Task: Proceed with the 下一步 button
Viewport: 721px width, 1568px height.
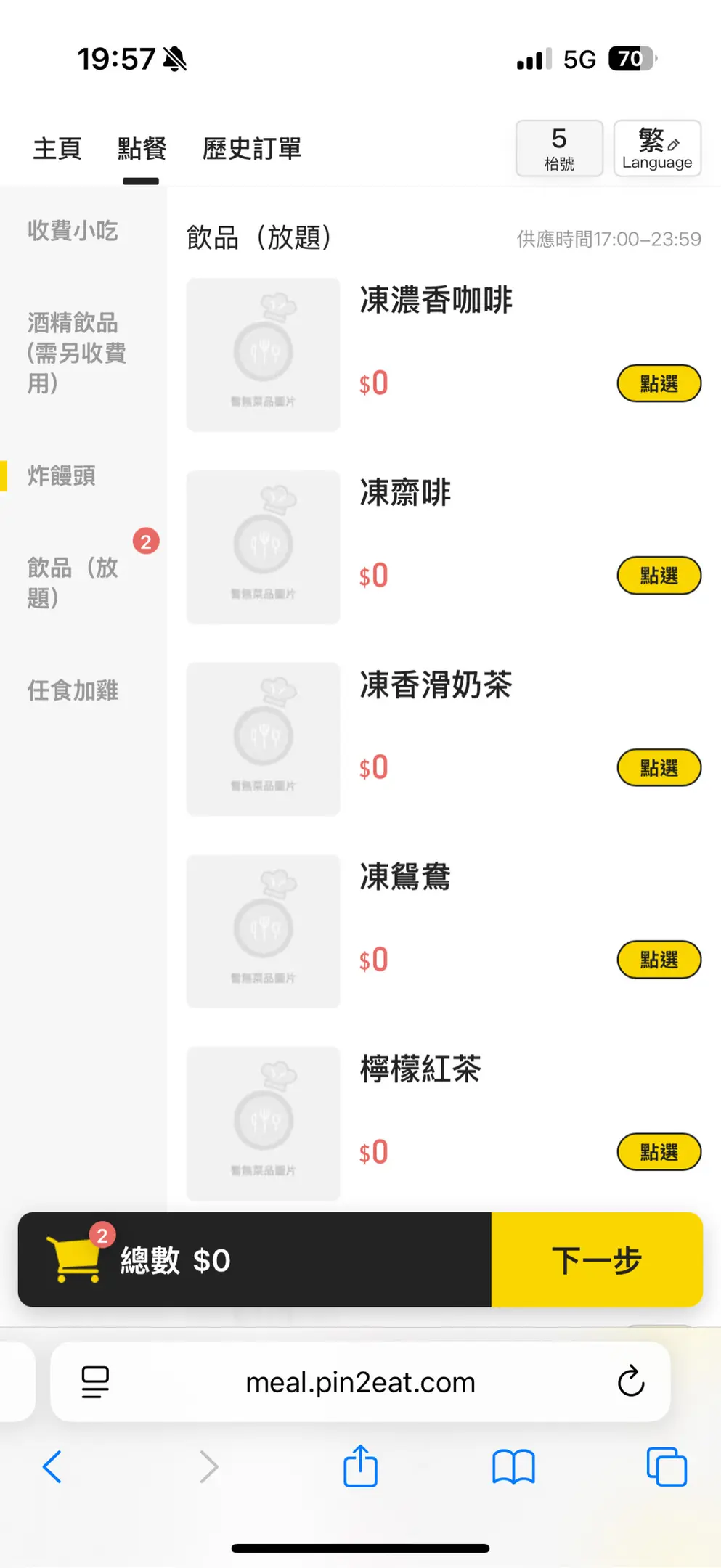Action: point(596,1259)
